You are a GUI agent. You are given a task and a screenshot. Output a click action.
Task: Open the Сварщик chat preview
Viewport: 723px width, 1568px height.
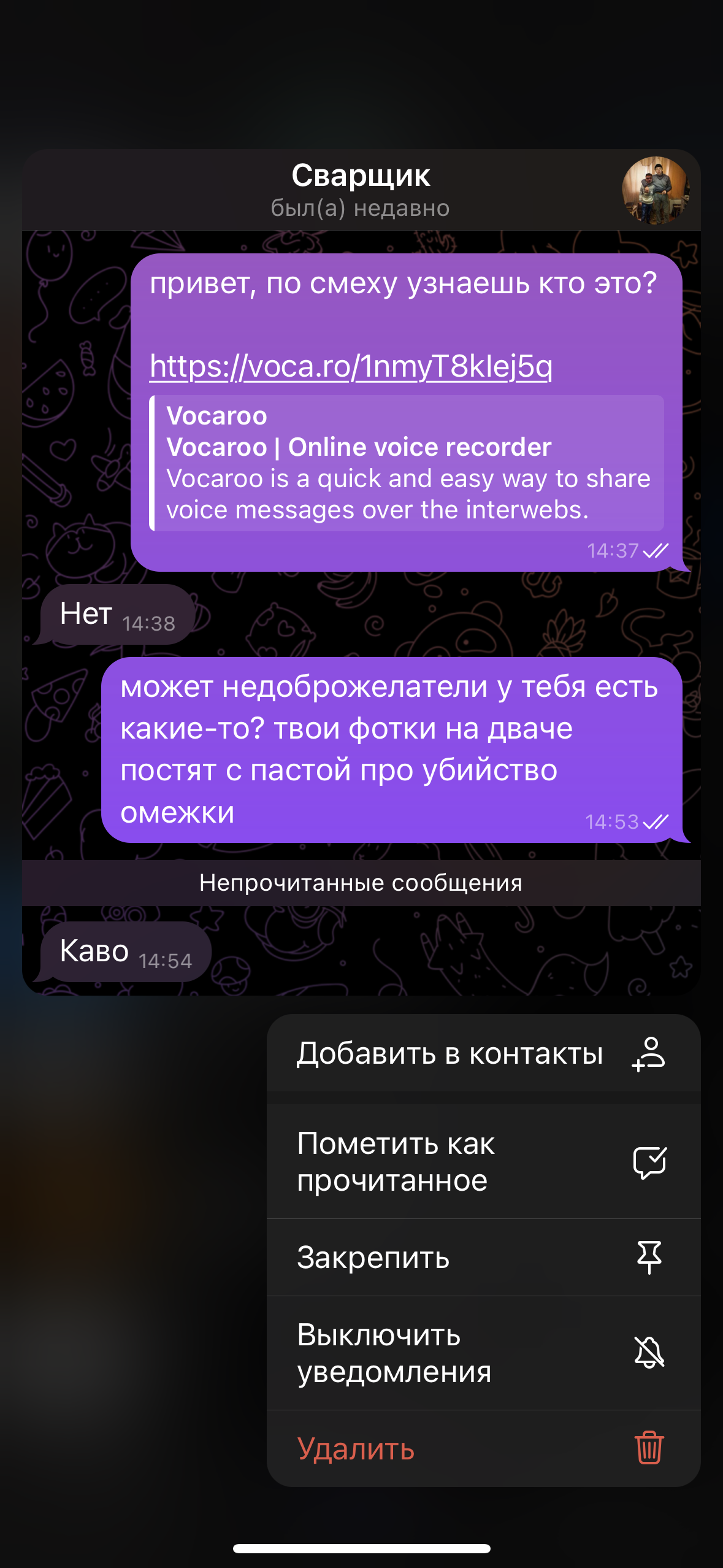coord(361,613)
